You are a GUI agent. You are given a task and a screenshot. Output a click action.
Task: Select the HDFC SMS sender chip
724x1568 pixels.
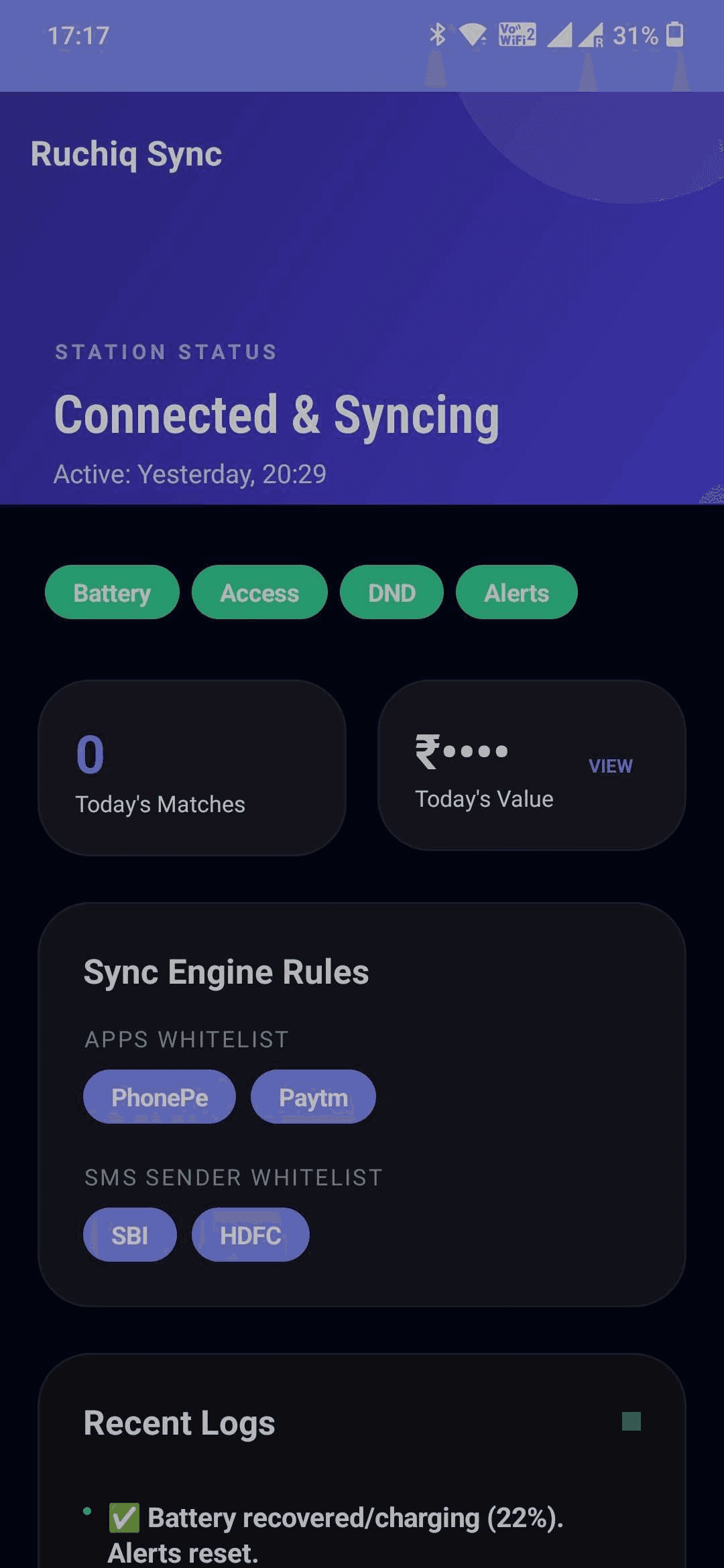pos(250,1234)
